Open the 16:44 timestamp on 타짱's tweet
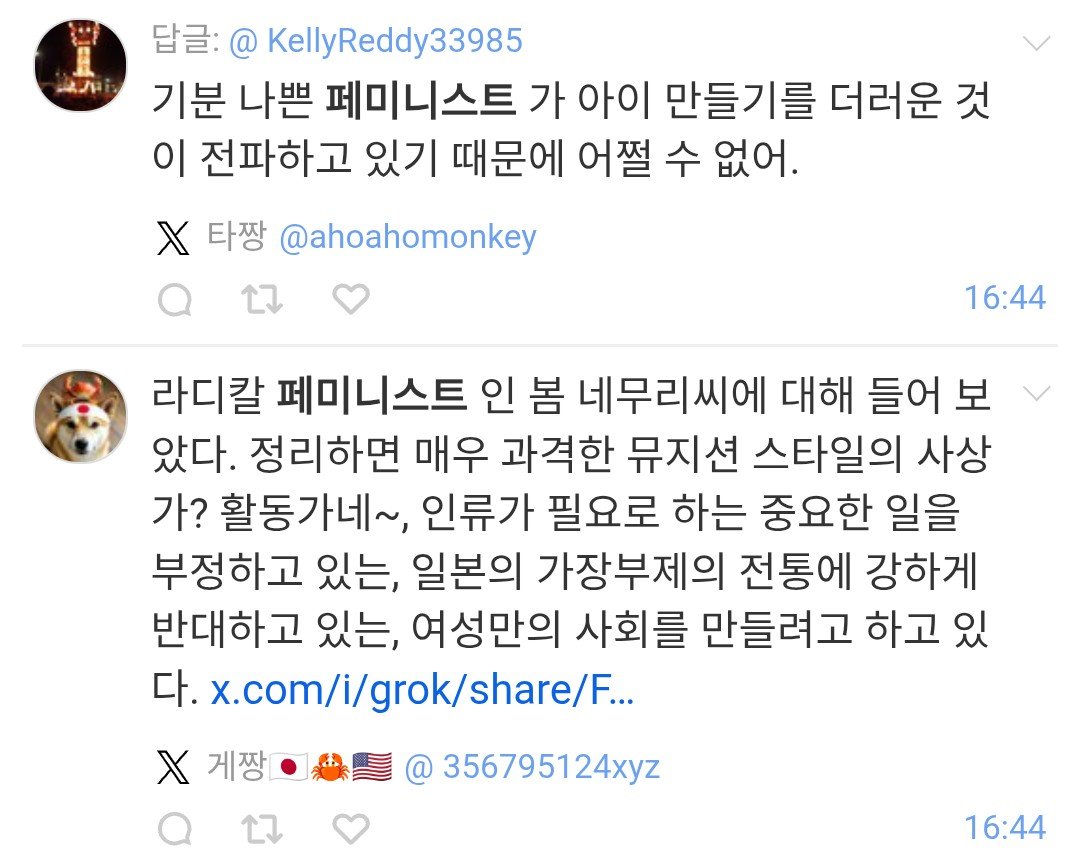The image size is (1080, 857). pos(1004,298)
